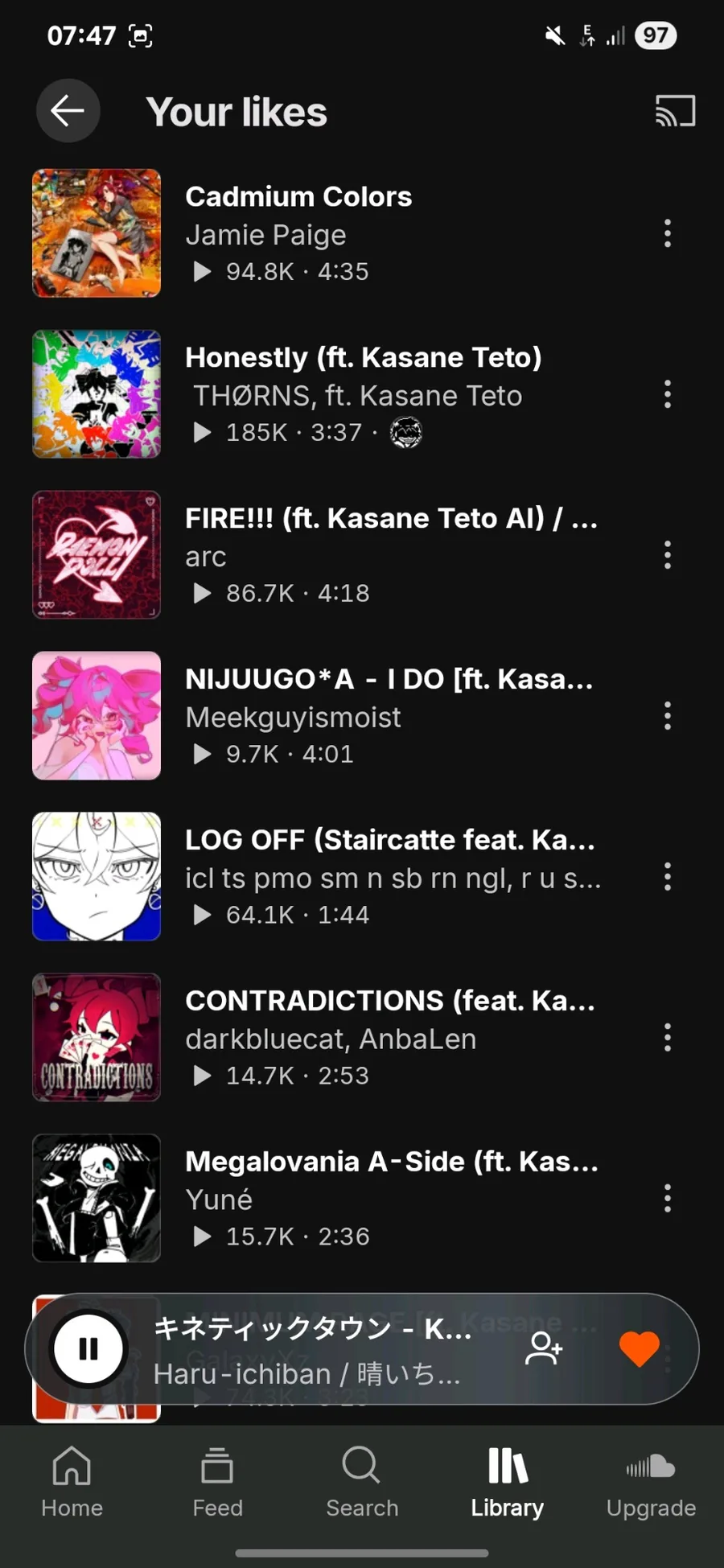This screenshot has height=1568, width=724.
Task: Open options for Cadmium Colors
Action: [667, 233]
